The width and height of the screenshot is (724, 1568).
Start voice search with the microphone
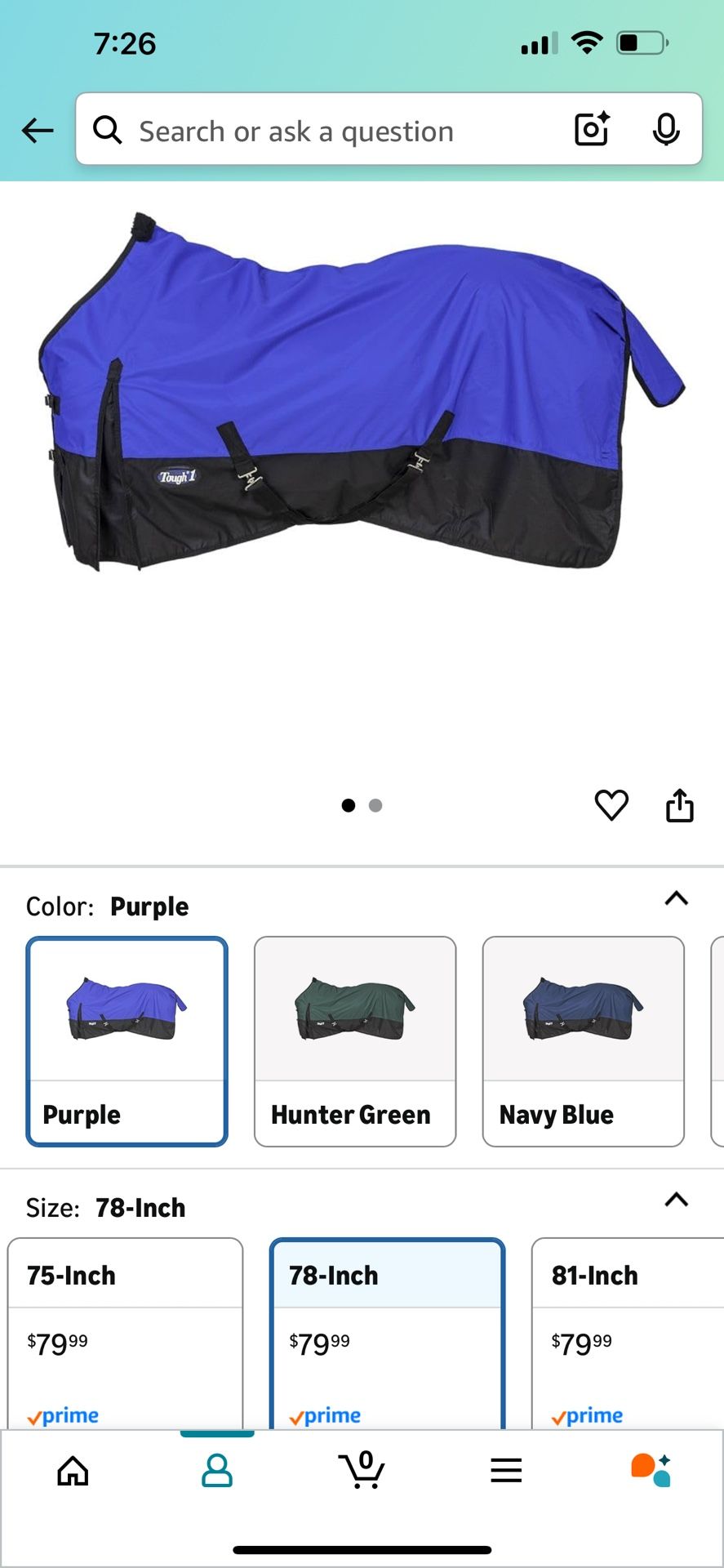pos(666,129)
